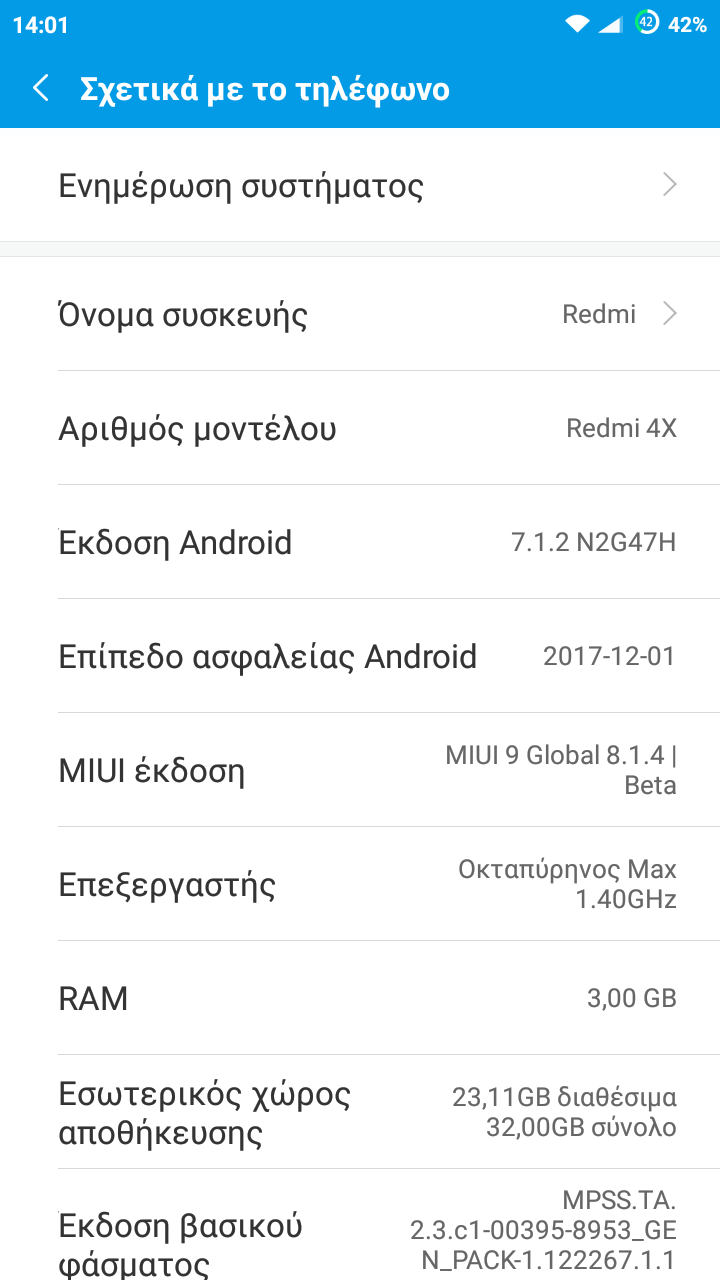Tap the MIUI έκδοση row
Screen dimensions: 720x1280
pos(360,770)
